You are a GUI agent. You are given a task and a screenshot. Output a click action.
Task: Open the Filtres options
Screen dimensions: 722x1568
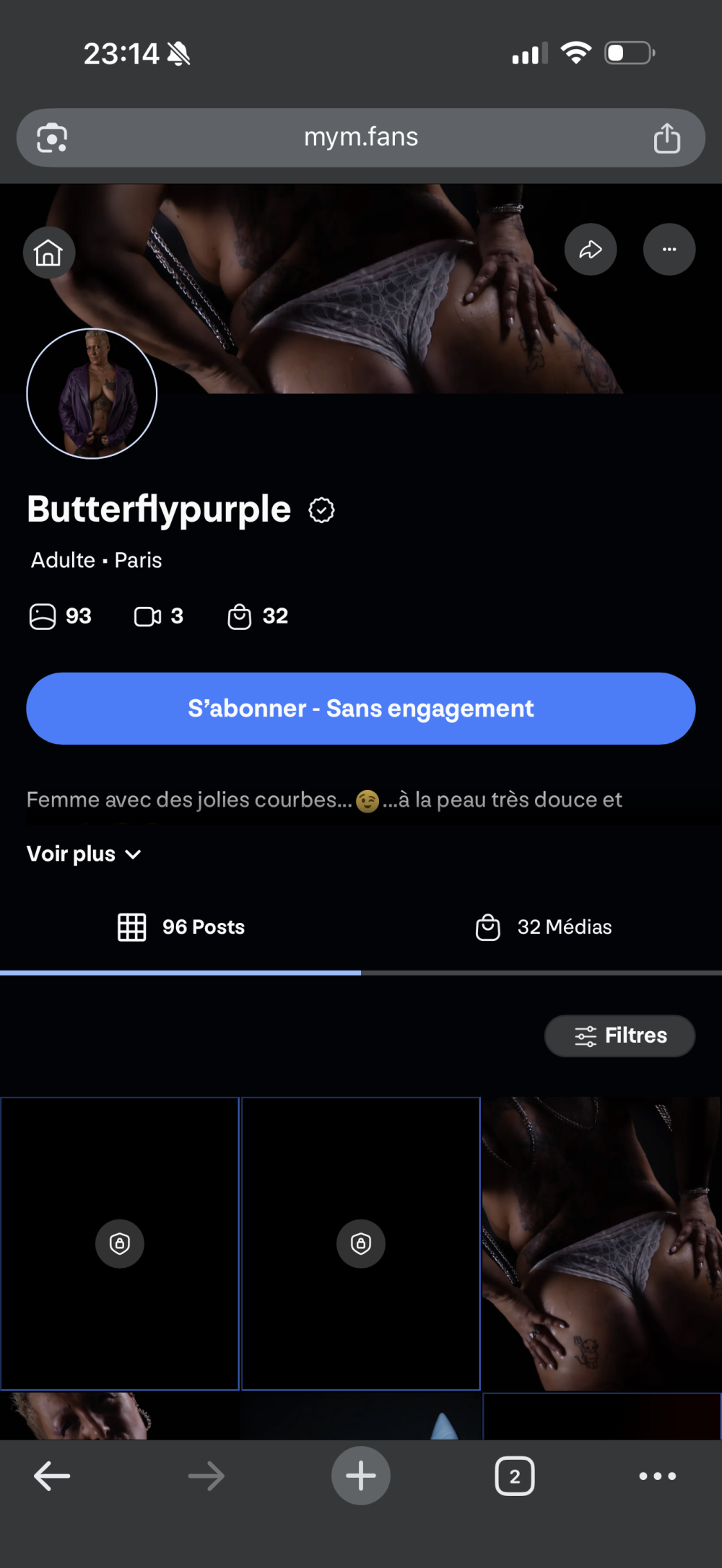pyautogui.click(x=619, y=1036)
